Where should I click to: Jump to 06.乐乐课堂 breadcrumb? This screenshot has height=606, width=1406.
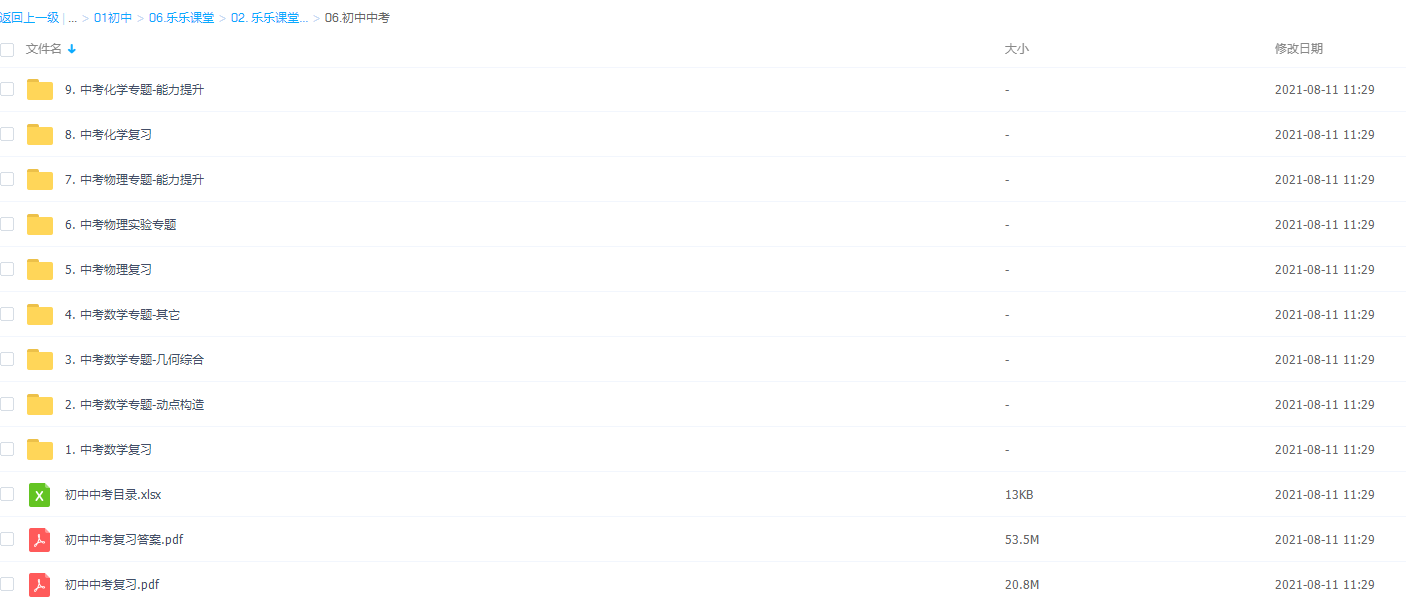coord(181,18)
